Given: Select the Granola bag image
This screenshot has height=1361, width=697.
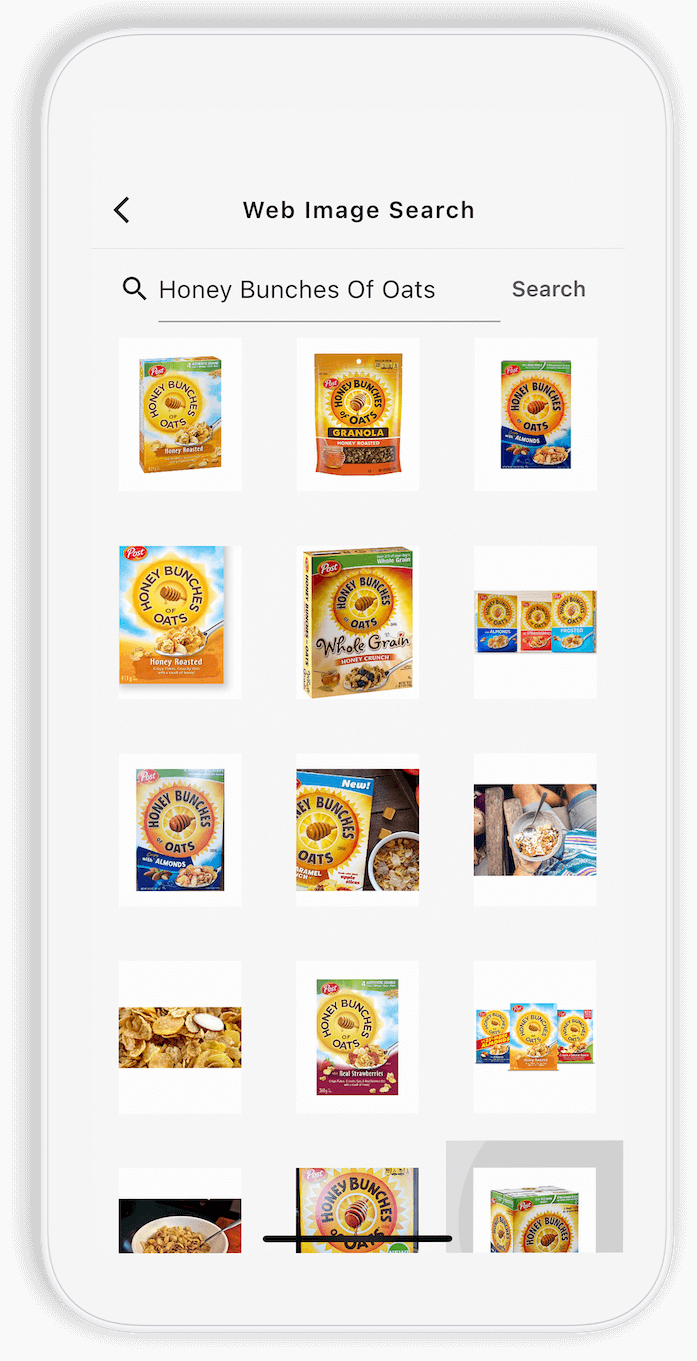Looking at the screenshot, I should click(358, 414).
